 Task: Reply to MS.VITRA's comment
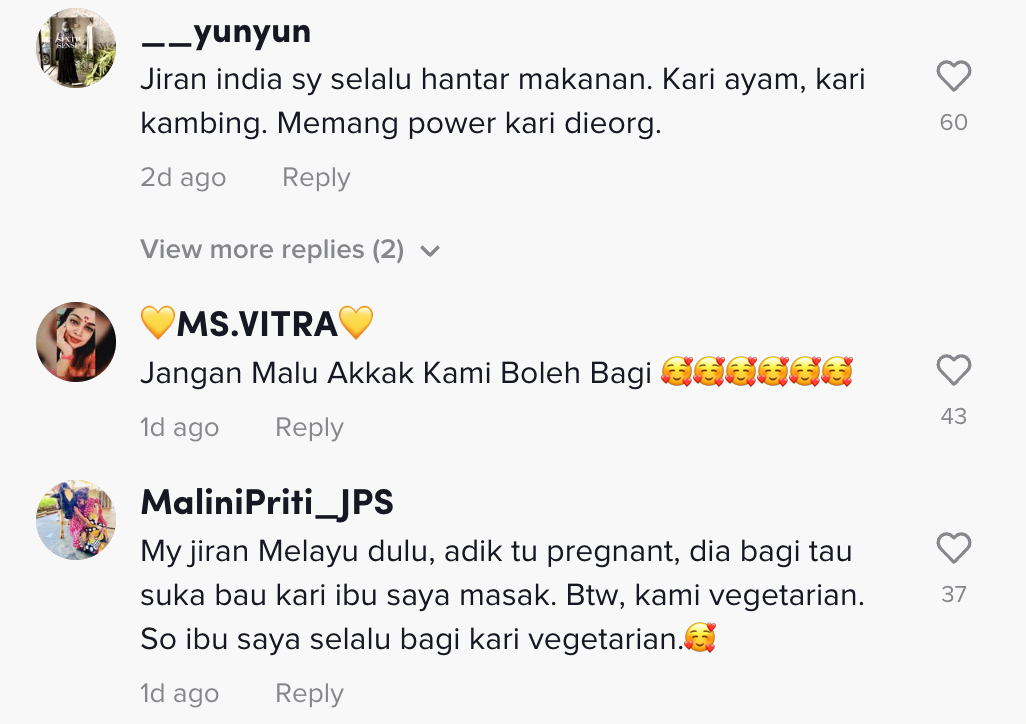pos(309,428)
